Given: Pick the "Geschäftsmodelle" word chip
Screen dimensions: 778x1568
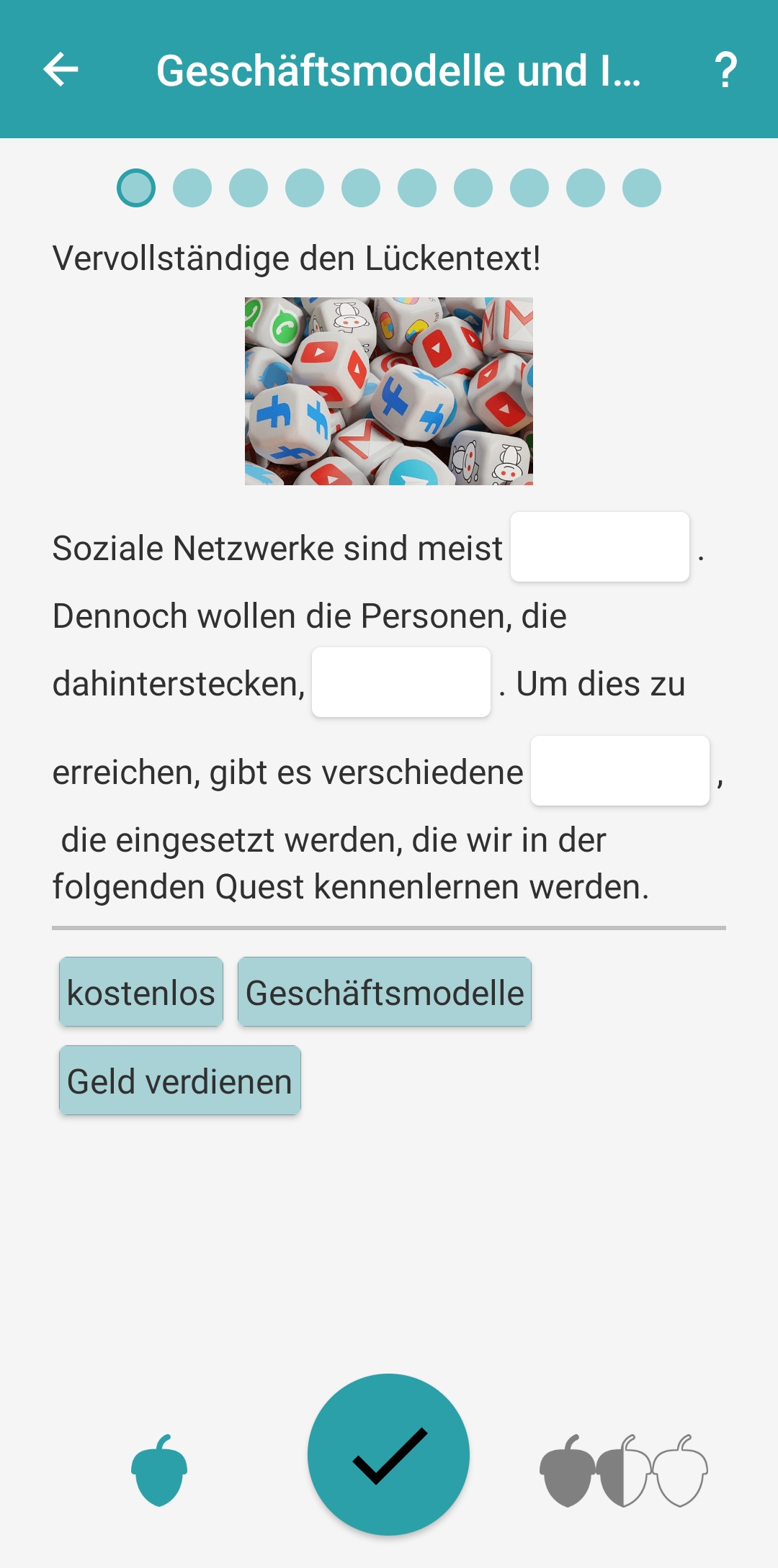Looking at the screenshot, I should (x=385, y=992).
